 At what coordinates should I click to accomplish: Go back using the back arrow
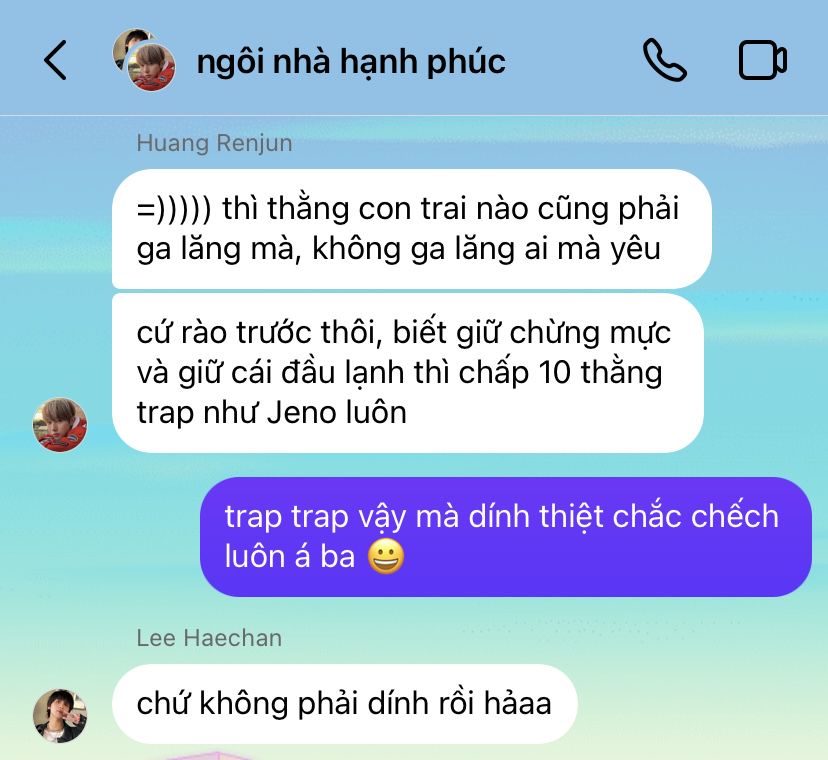(55, 60)
